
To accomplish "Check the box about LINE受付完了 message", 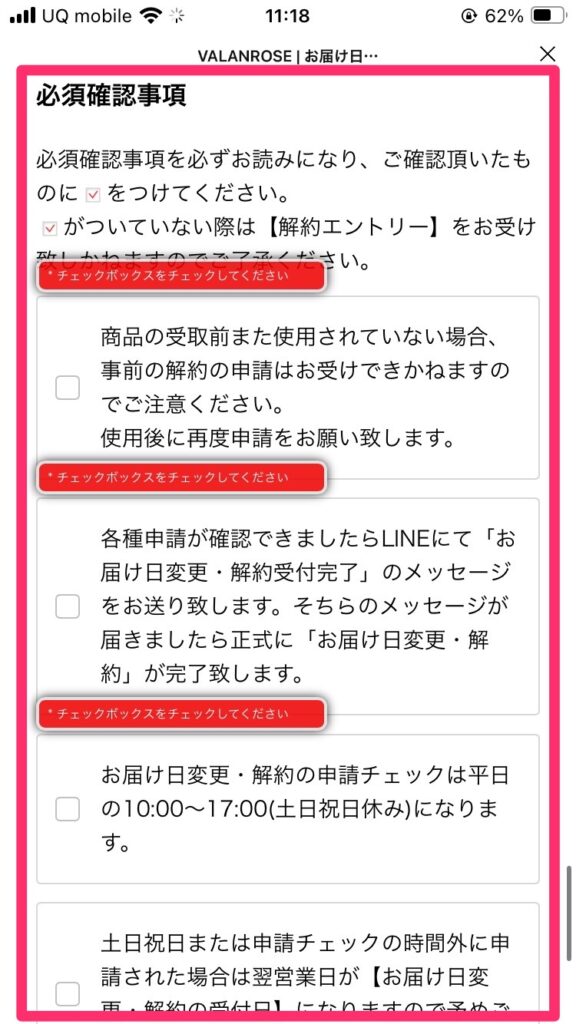I will [x=67, y=607].
